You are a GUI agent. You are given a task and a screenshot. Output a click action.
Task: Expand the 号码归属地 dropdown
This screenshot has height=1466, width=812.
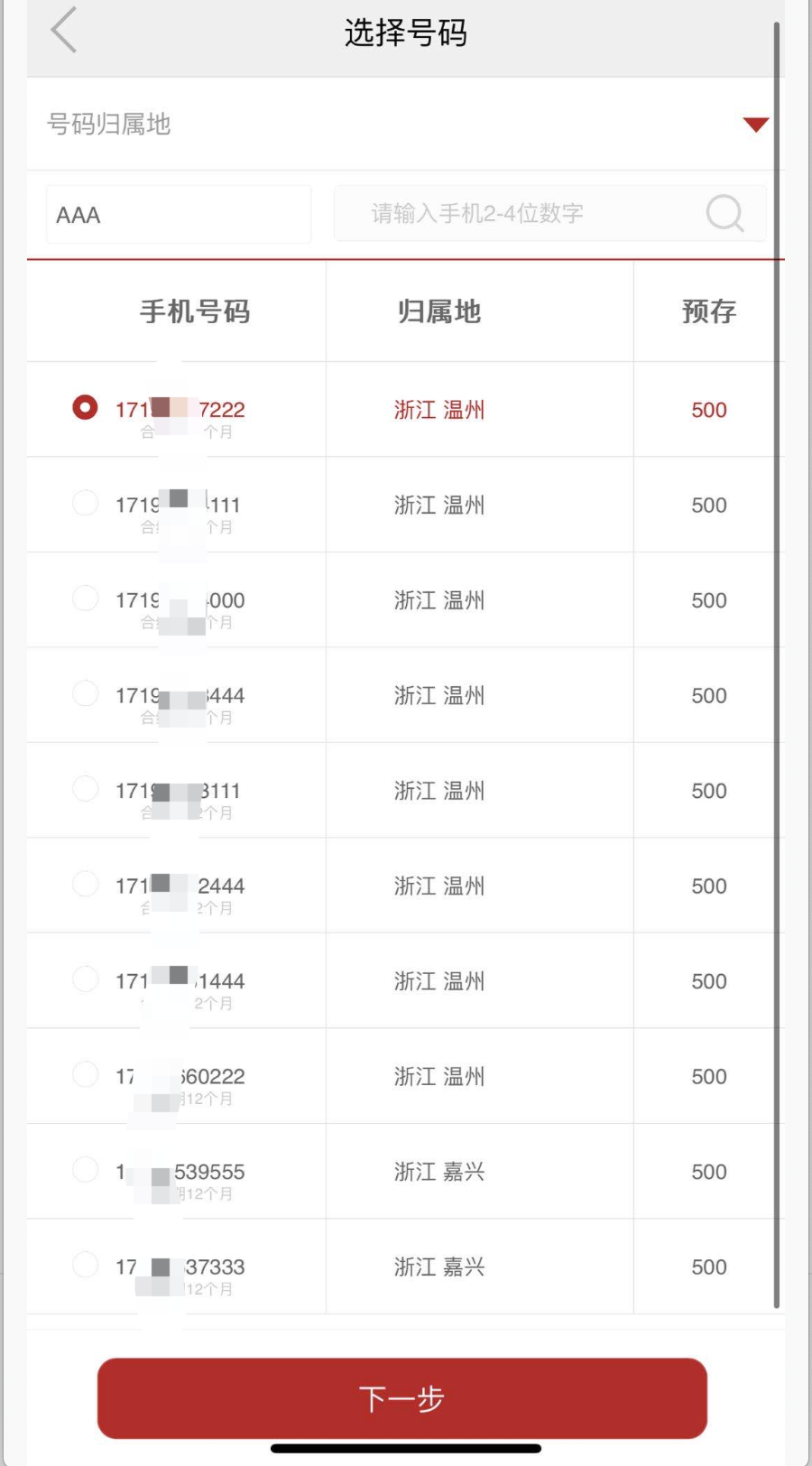755,125
